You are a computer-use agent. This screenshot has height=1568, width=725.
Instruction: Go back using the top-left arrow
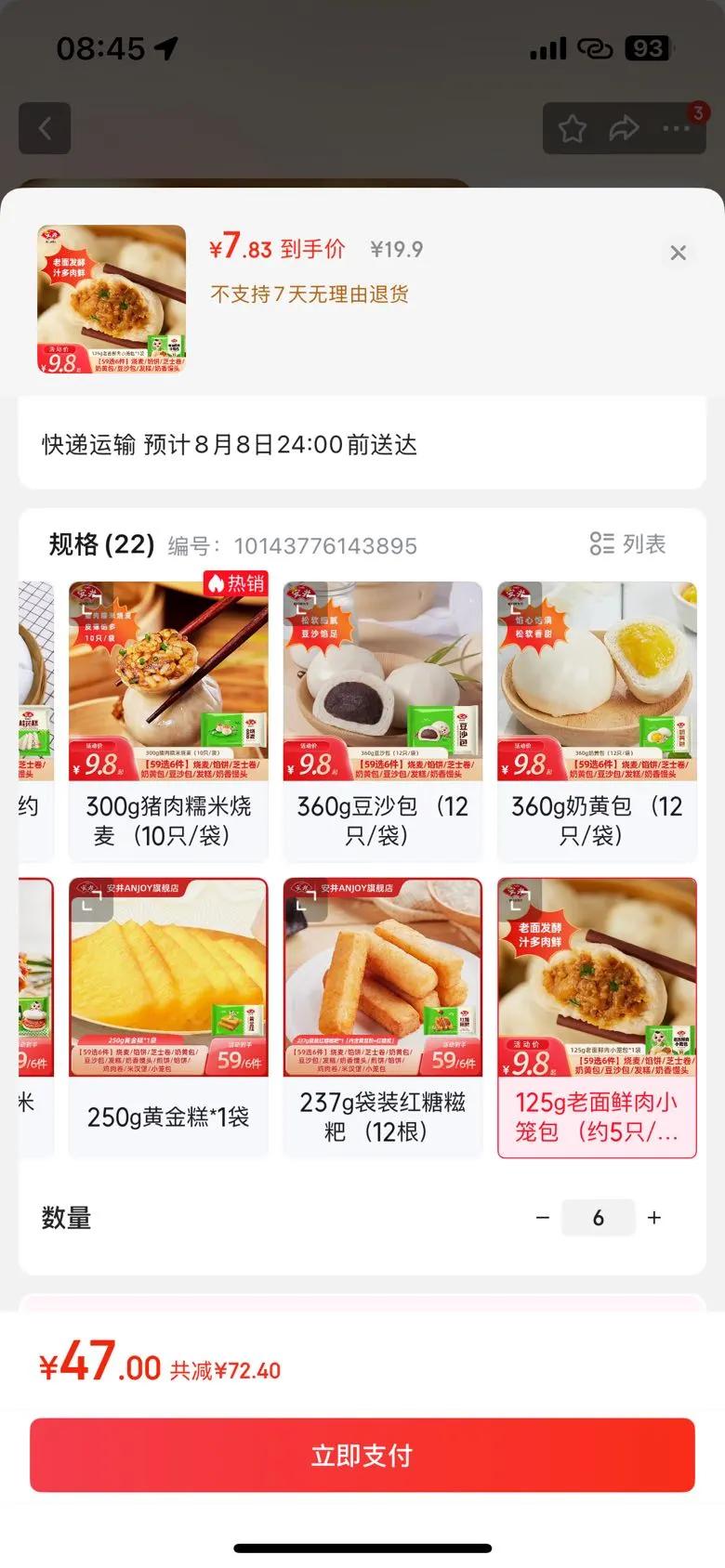45,128
